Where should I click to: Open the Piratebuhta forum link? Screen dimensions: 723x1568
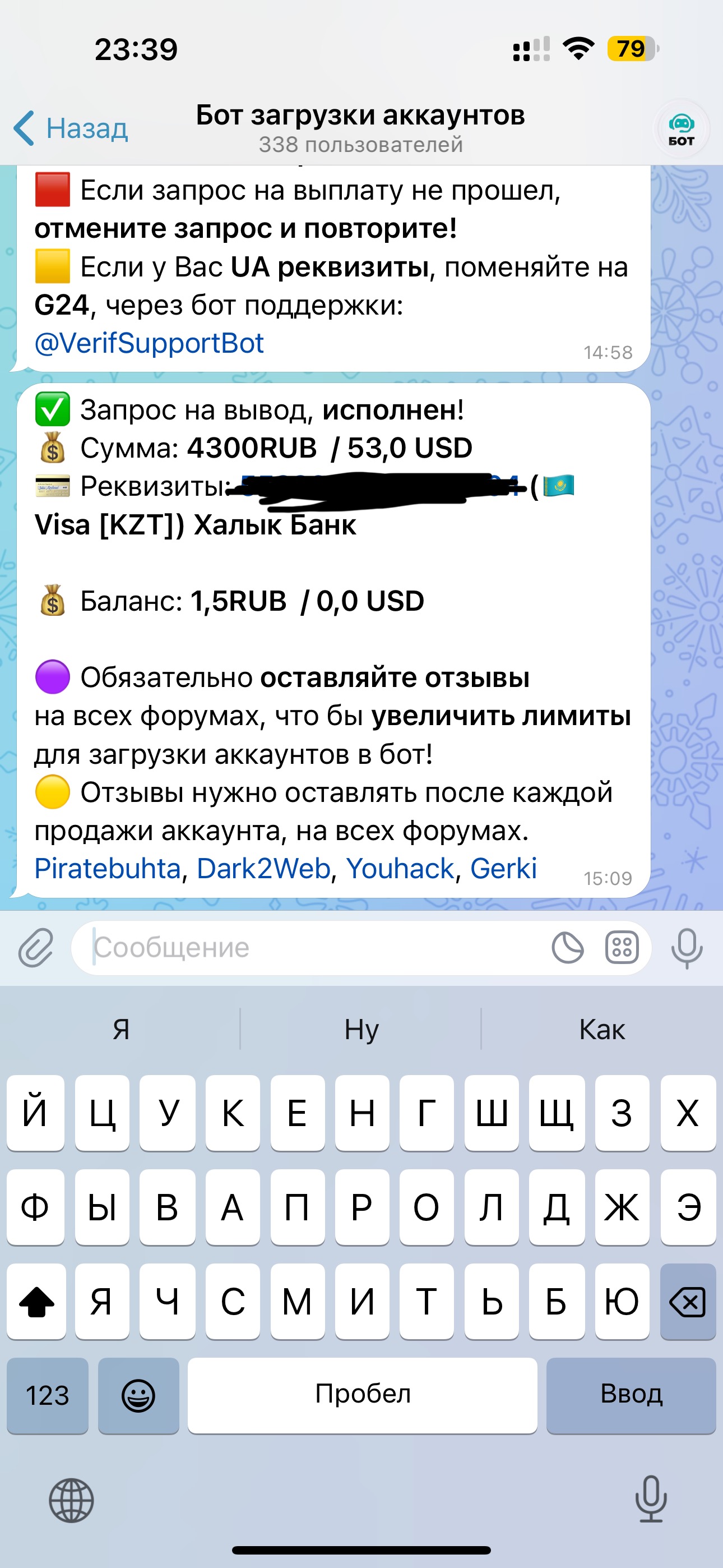tap(108, 869)
